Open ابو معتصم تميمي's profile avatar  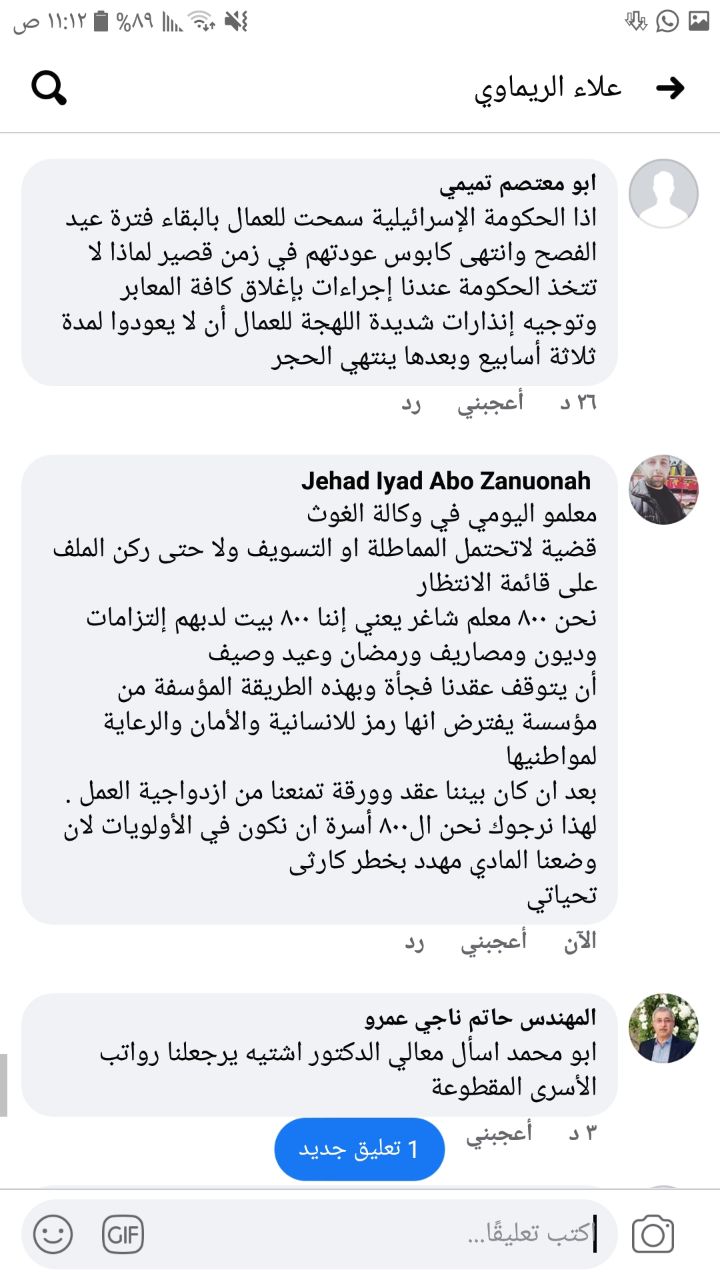click(x=662, y=193)
